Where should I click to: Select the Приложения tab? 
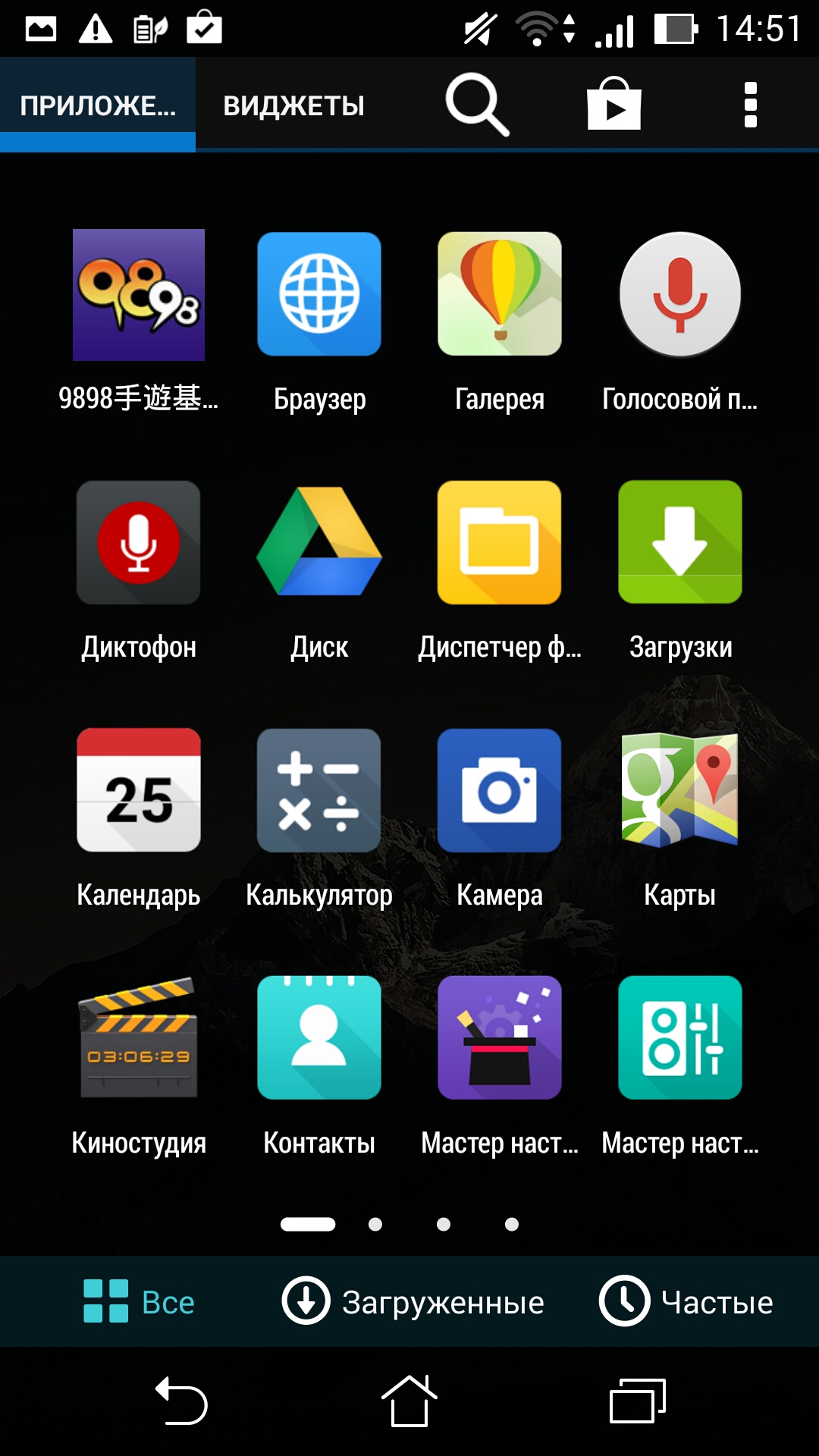[x=98, y=105]
